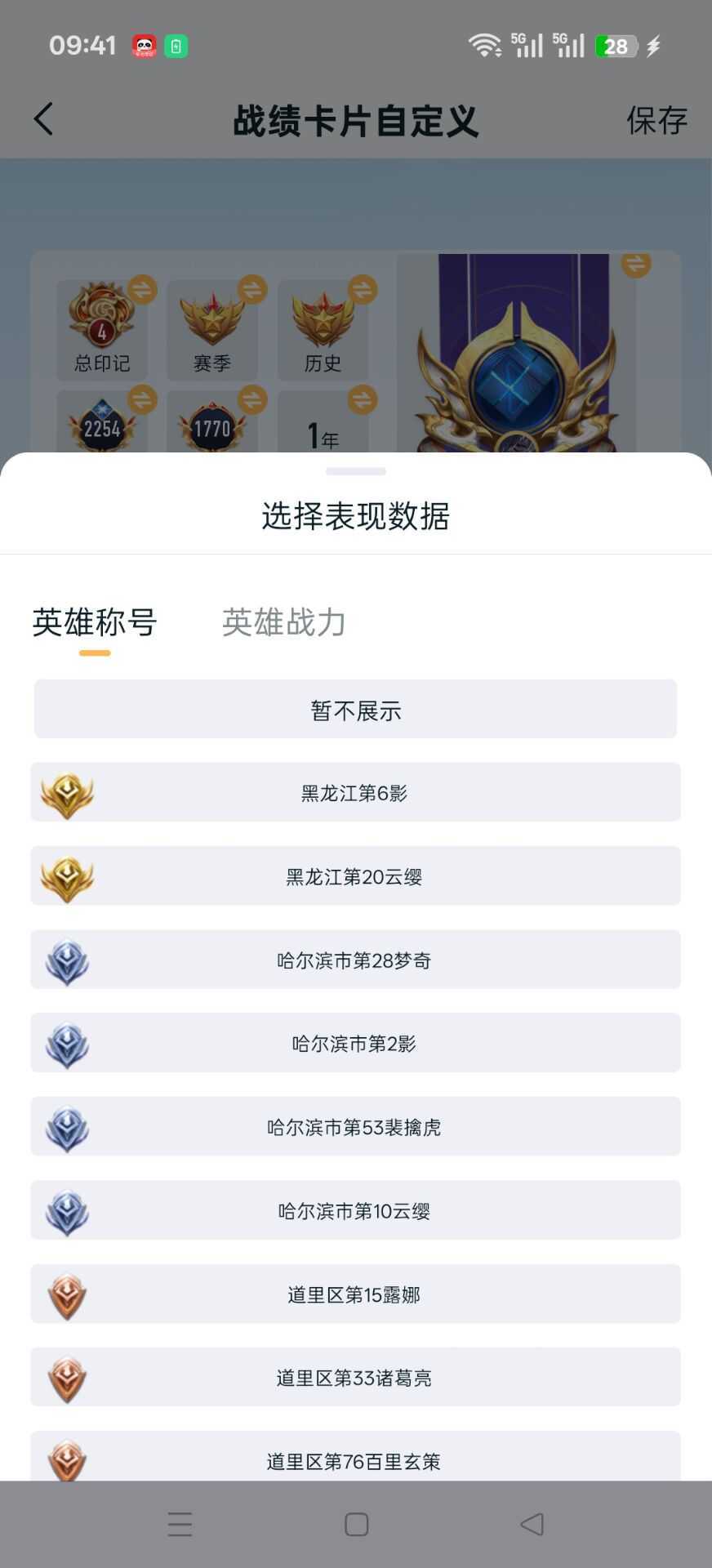Tap the system home button
Image resolution: width=712 pixels, height=1568 pixels.
[x=356, y=1524]
